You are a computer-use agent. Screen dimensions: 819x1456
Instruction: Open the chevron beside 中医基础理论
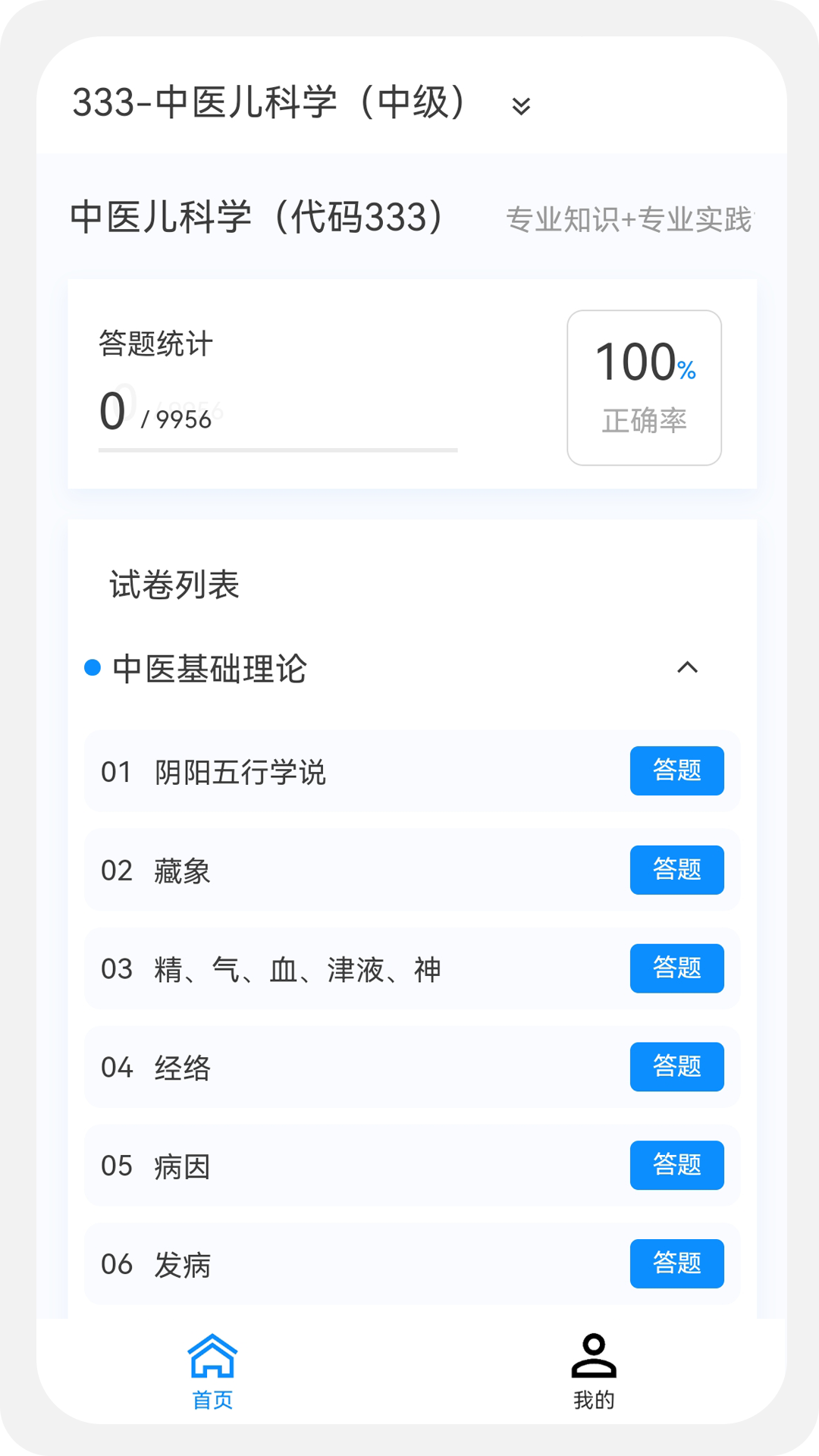click(687, 667)
